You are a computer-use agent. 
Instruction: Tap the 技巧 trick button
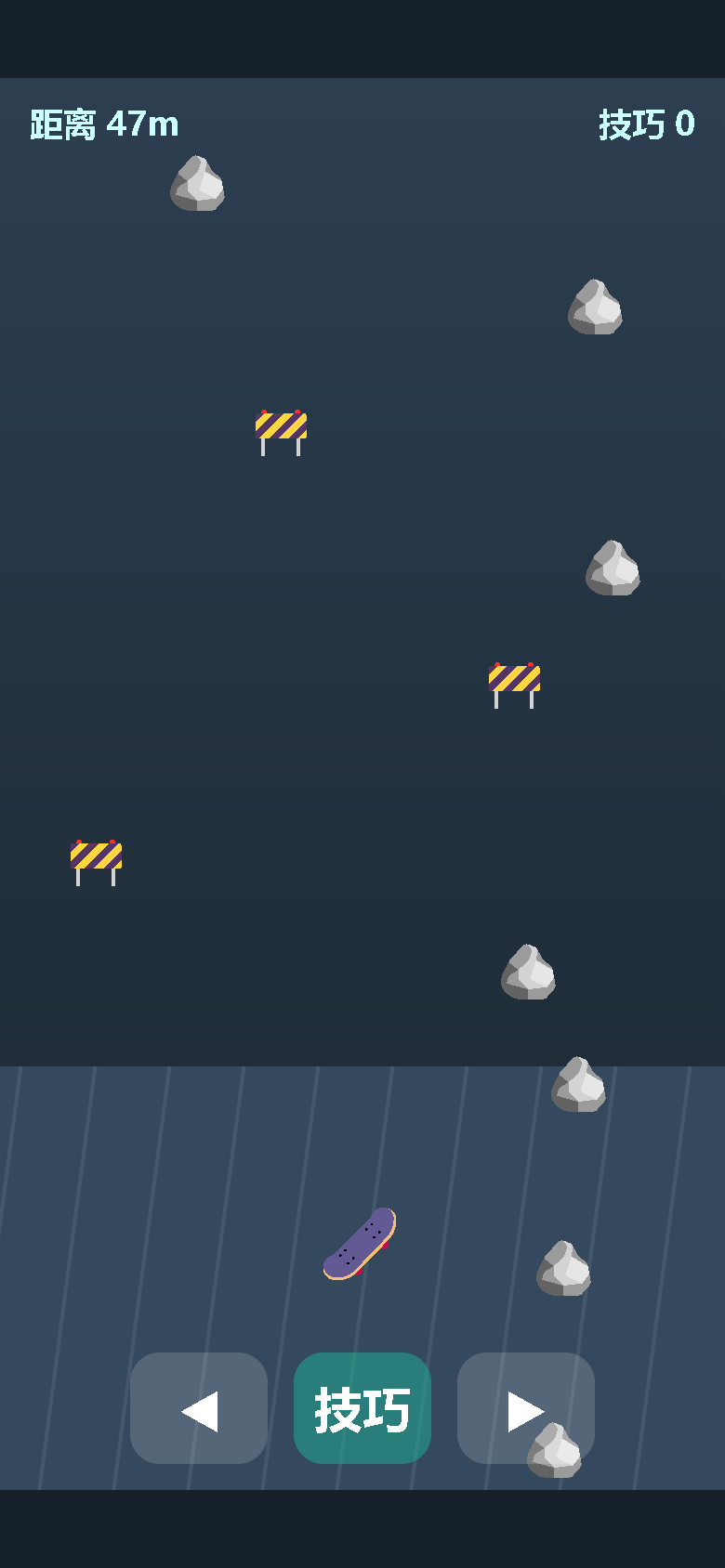click(362, 1408)
